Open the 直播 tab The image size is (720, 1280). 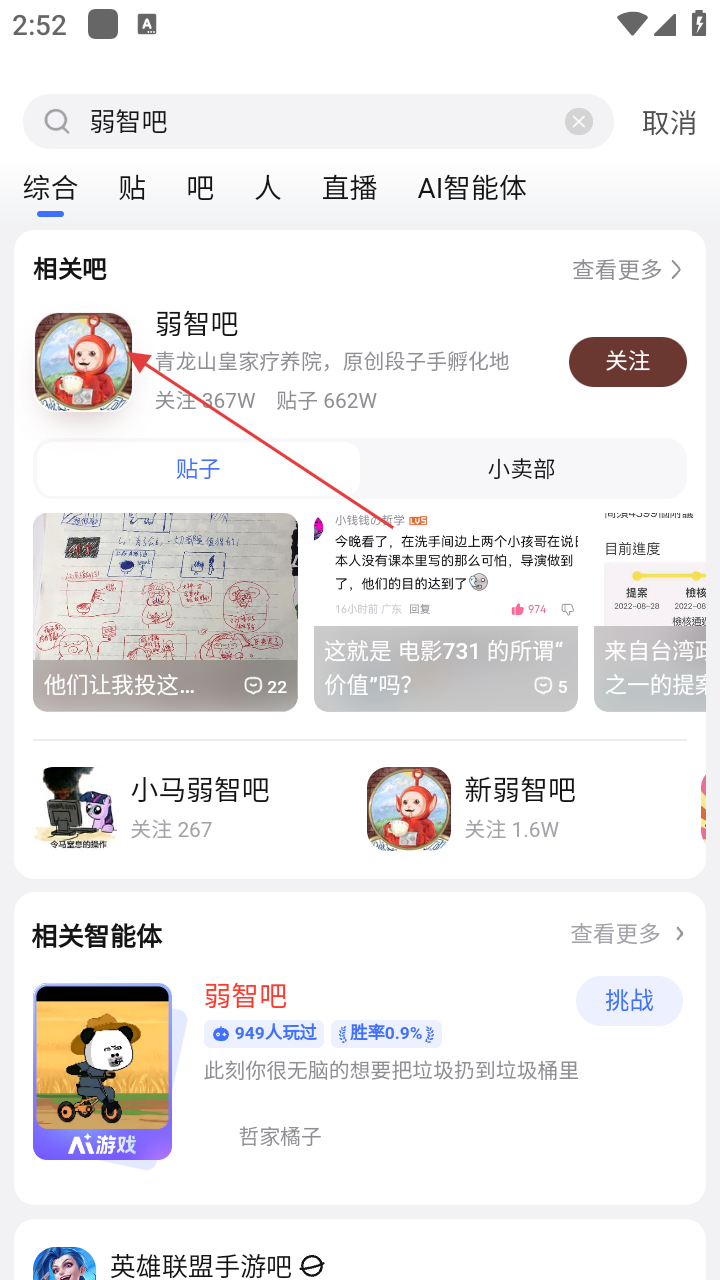349,188
